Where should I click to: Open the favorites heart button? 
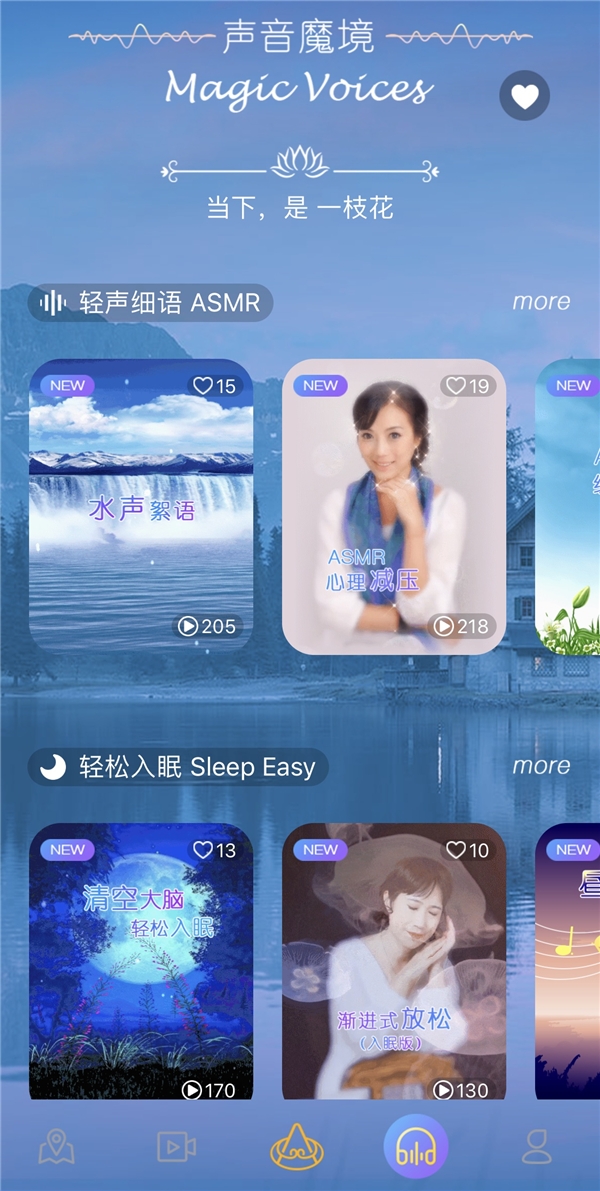pyautogui.click(x=525, y=97)
